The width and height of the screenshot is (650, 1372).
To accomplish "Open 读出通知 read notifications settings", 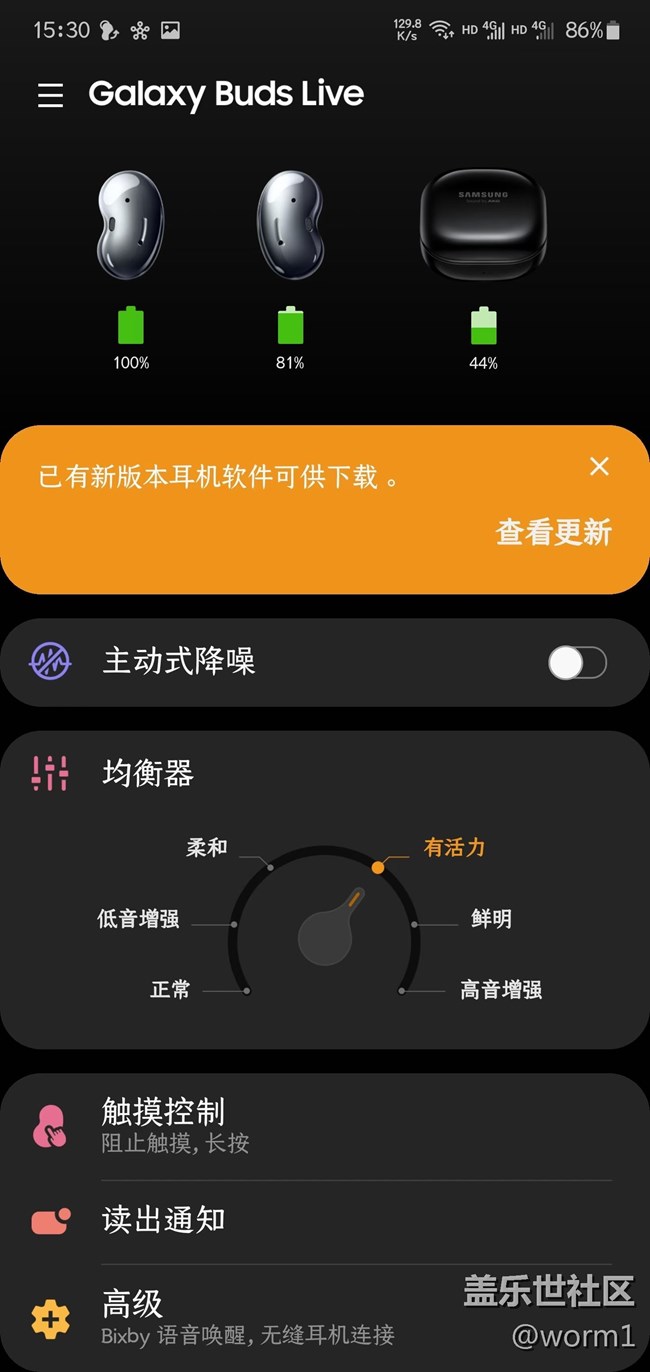I will coord(325,1221).
